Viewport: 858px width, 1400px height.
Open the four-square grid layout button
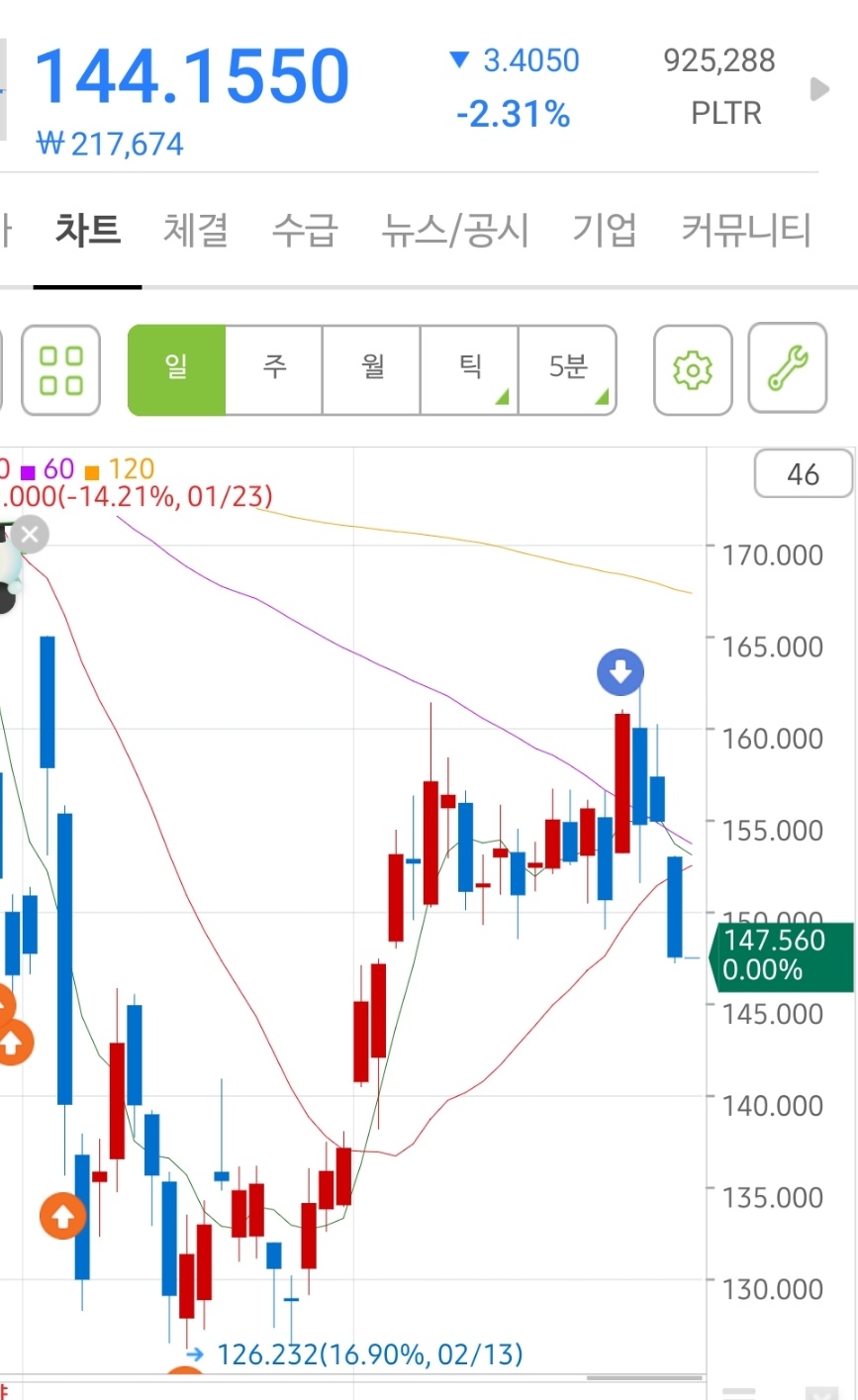click(60, 369)
